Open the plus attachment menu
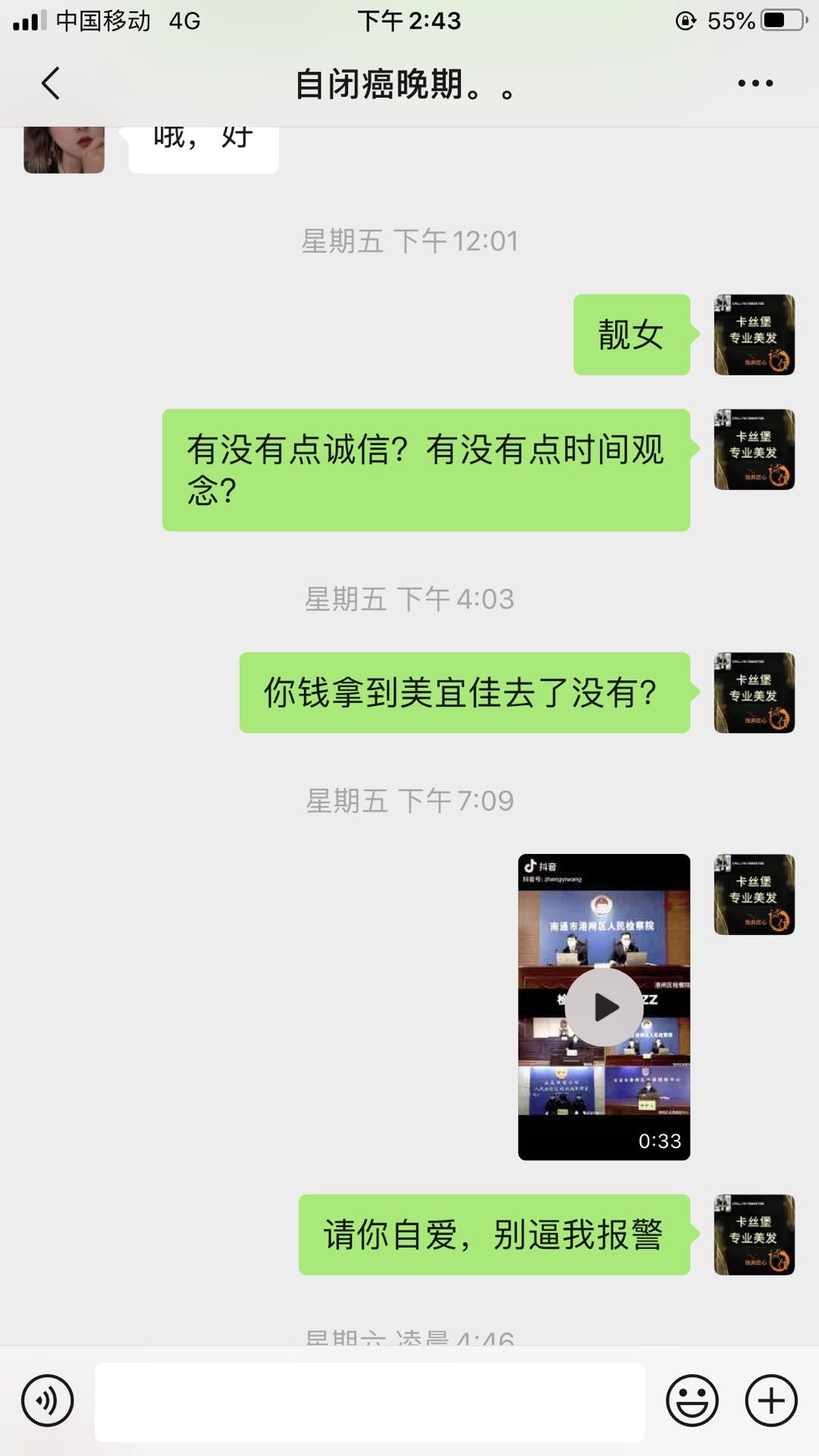The image size is (819, 1456). point(771,1401)
